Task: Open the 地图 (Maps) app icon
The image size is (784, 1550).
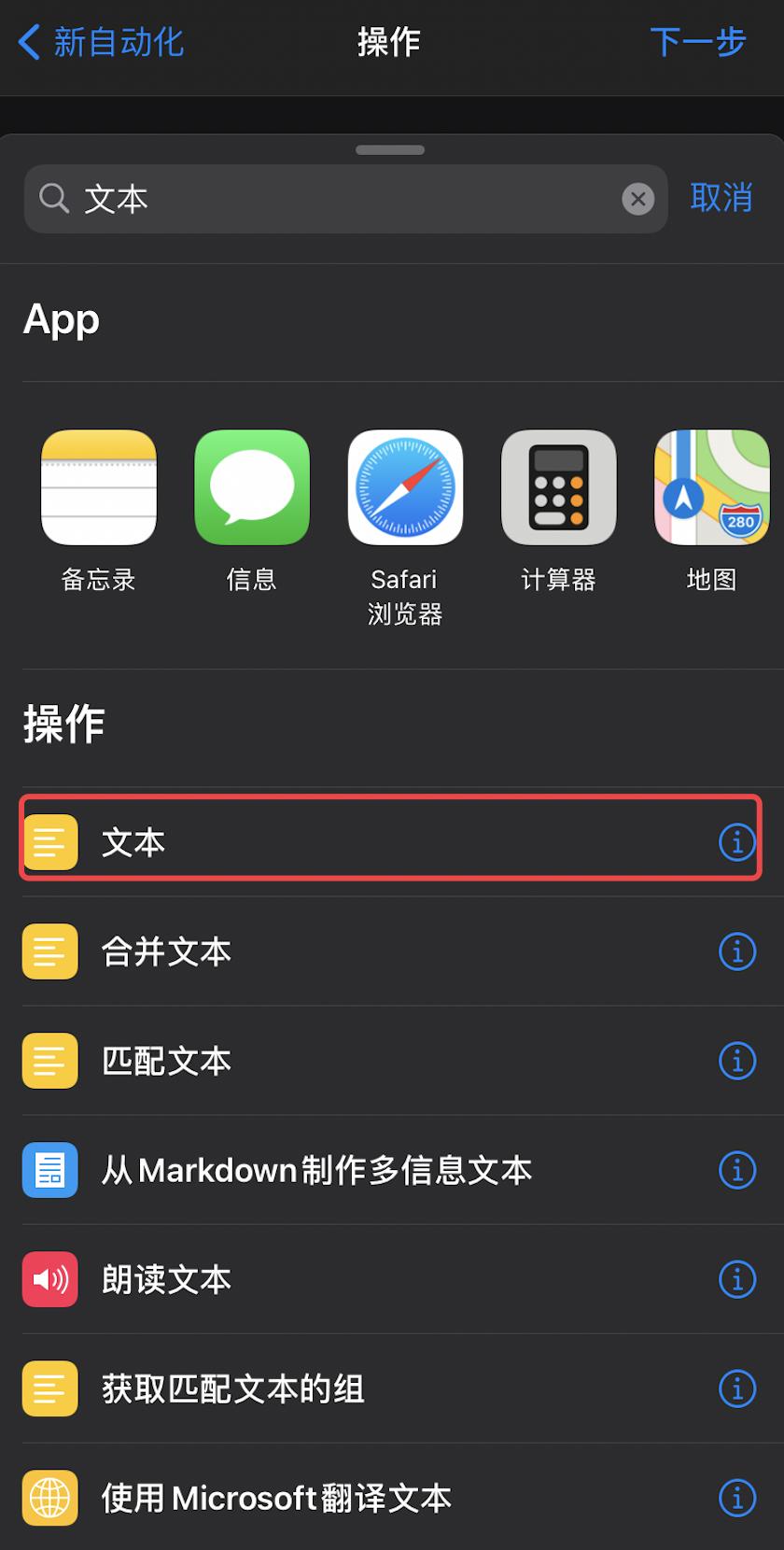Action: pos(710,487)
